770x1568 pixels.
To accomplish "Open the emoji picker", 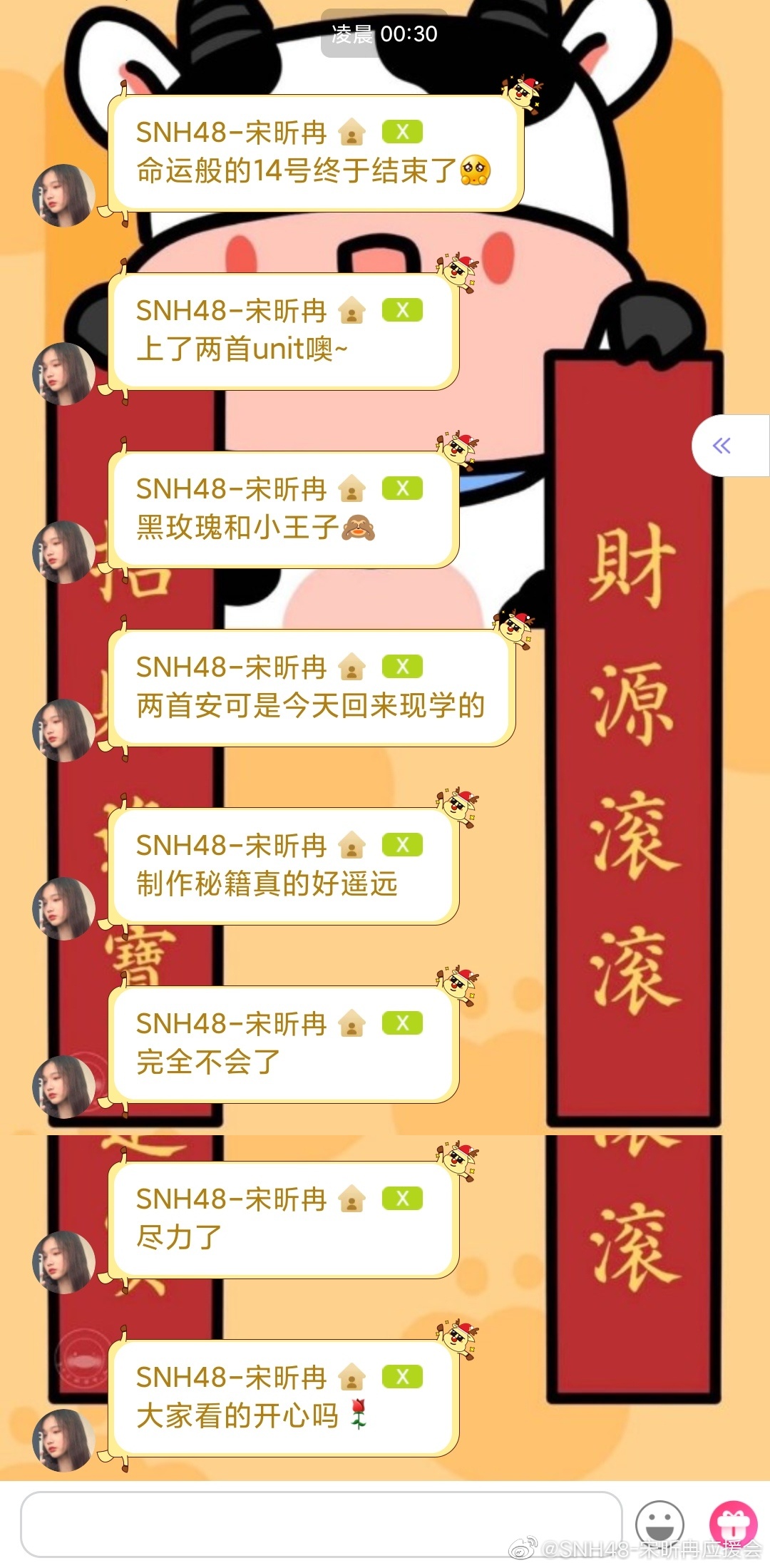I will [659, 1525].
